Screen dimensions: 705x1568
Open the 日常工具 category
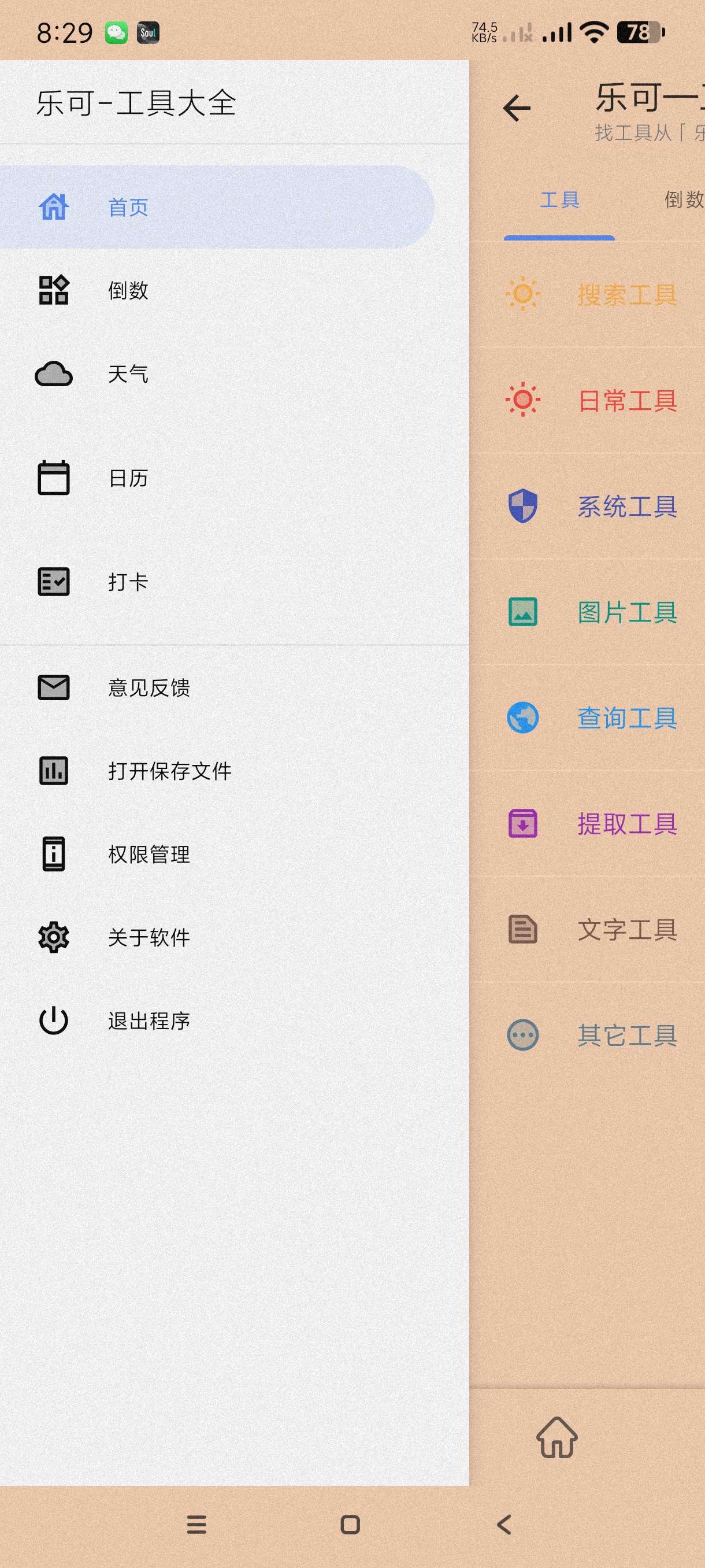[x=626, y=401]
